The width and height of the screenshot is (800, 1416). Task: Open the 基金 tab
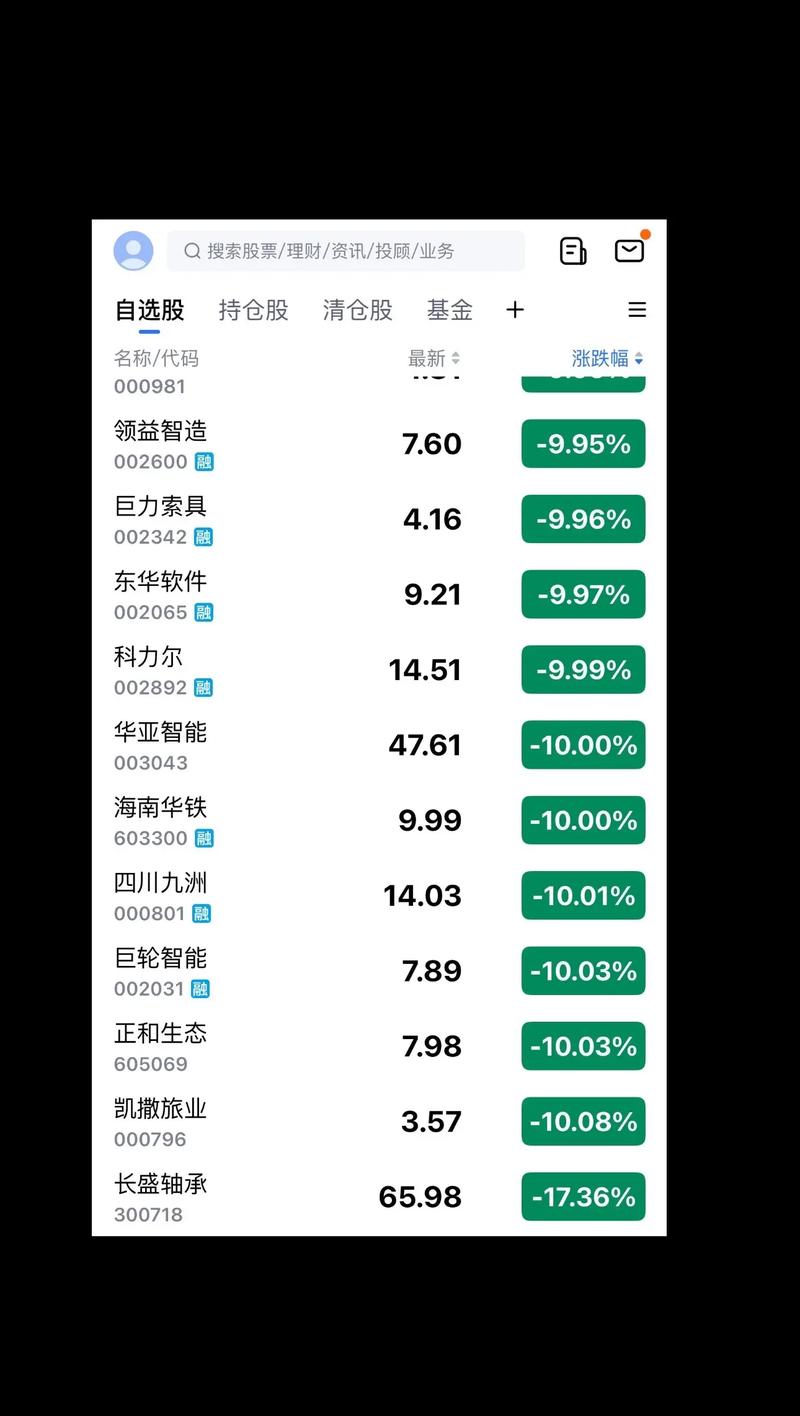click(x=449, y=310)
